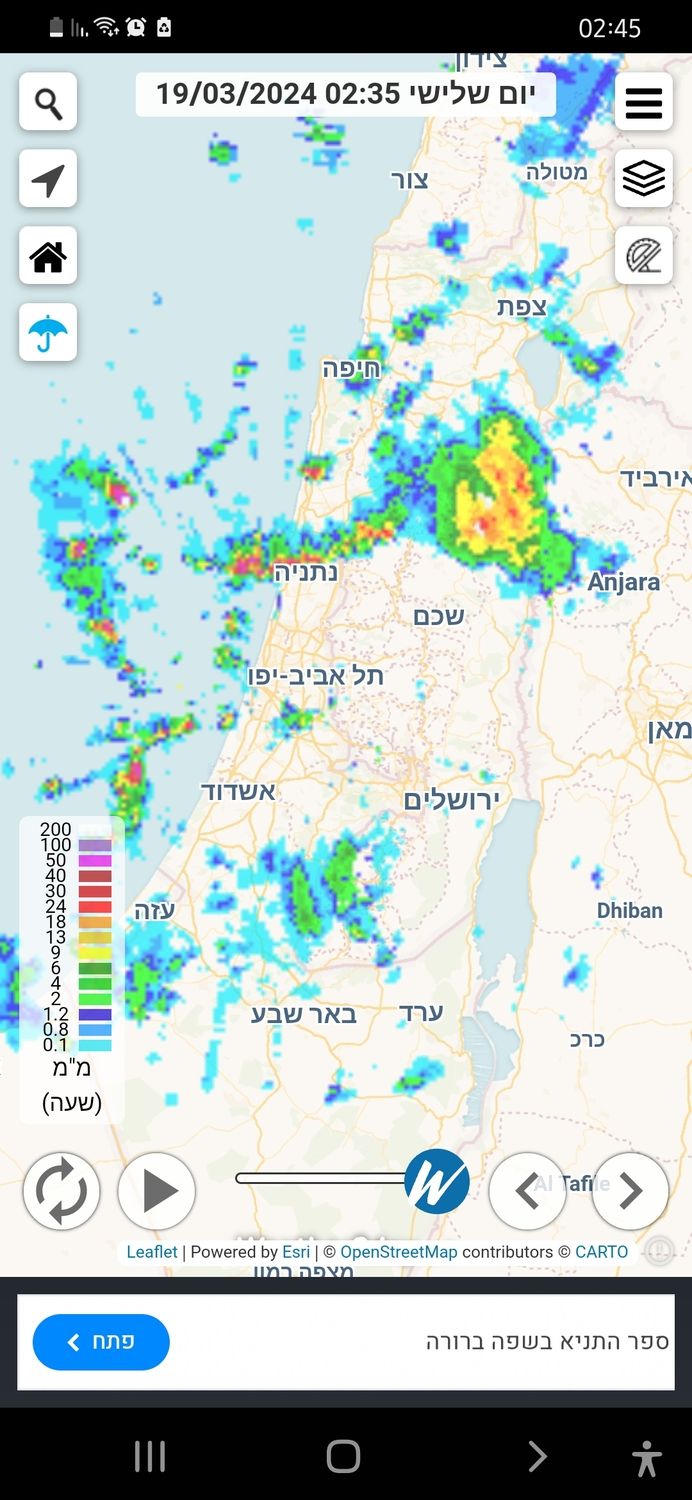Screen dimensions: 692x1500
Task: Toggle the crossed-out radar overlay icon
Action: pyautogui.click(x=643, y=256)
